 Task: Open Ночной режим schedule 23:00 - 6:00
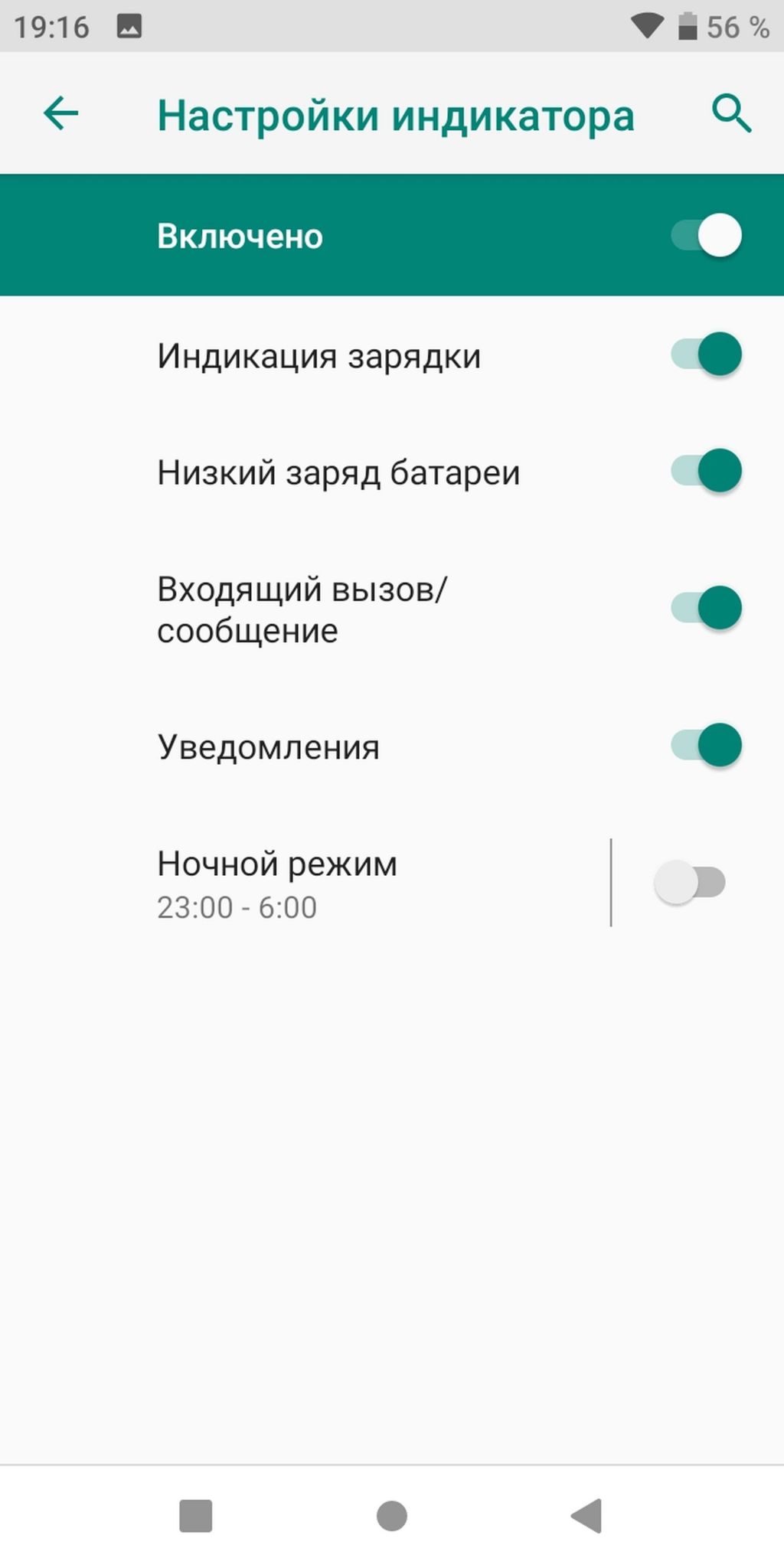(x=305, y=884)
